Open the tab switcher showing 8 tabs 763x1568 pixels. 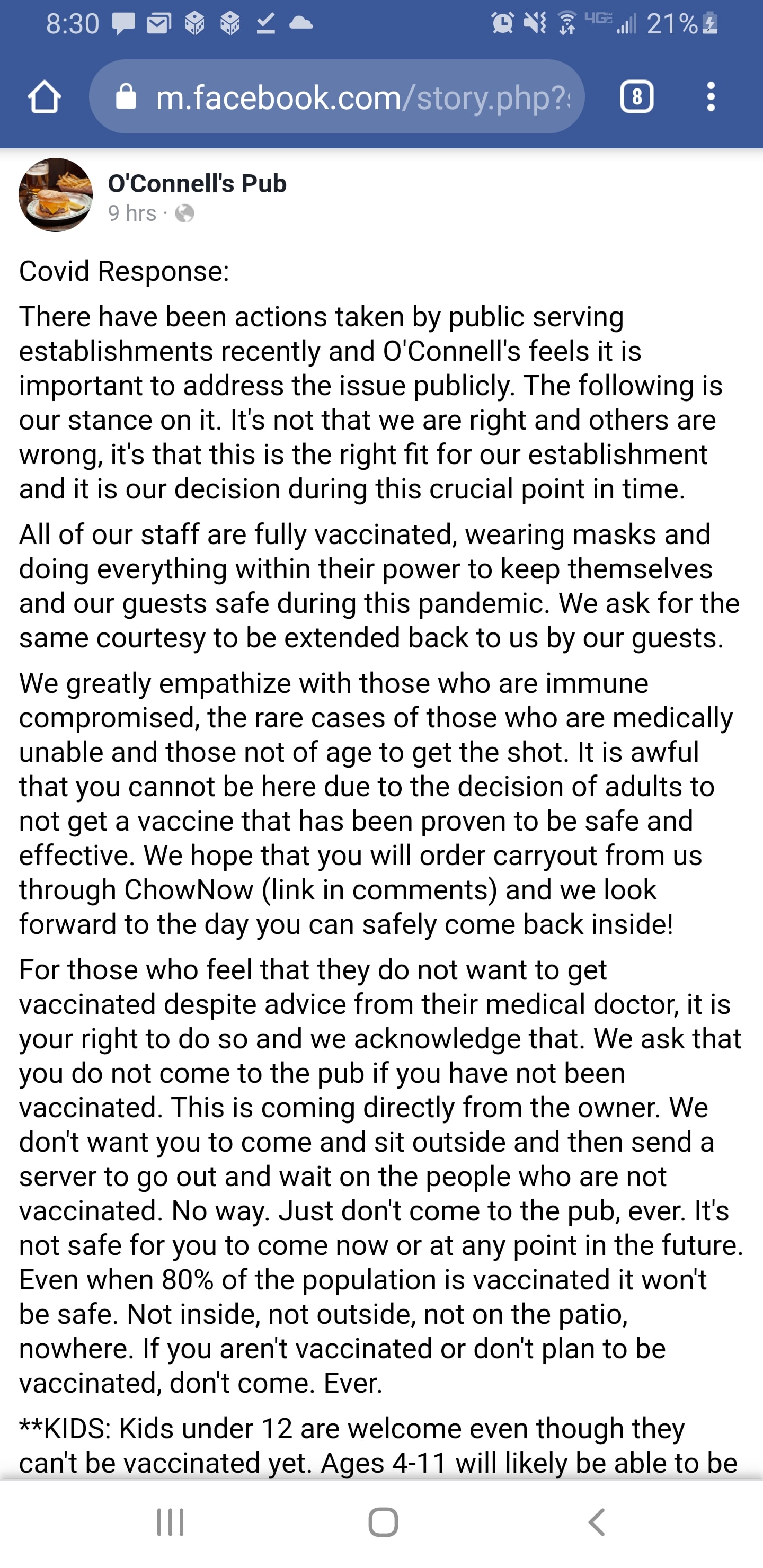pyautogui.click(x=636, y=97)
